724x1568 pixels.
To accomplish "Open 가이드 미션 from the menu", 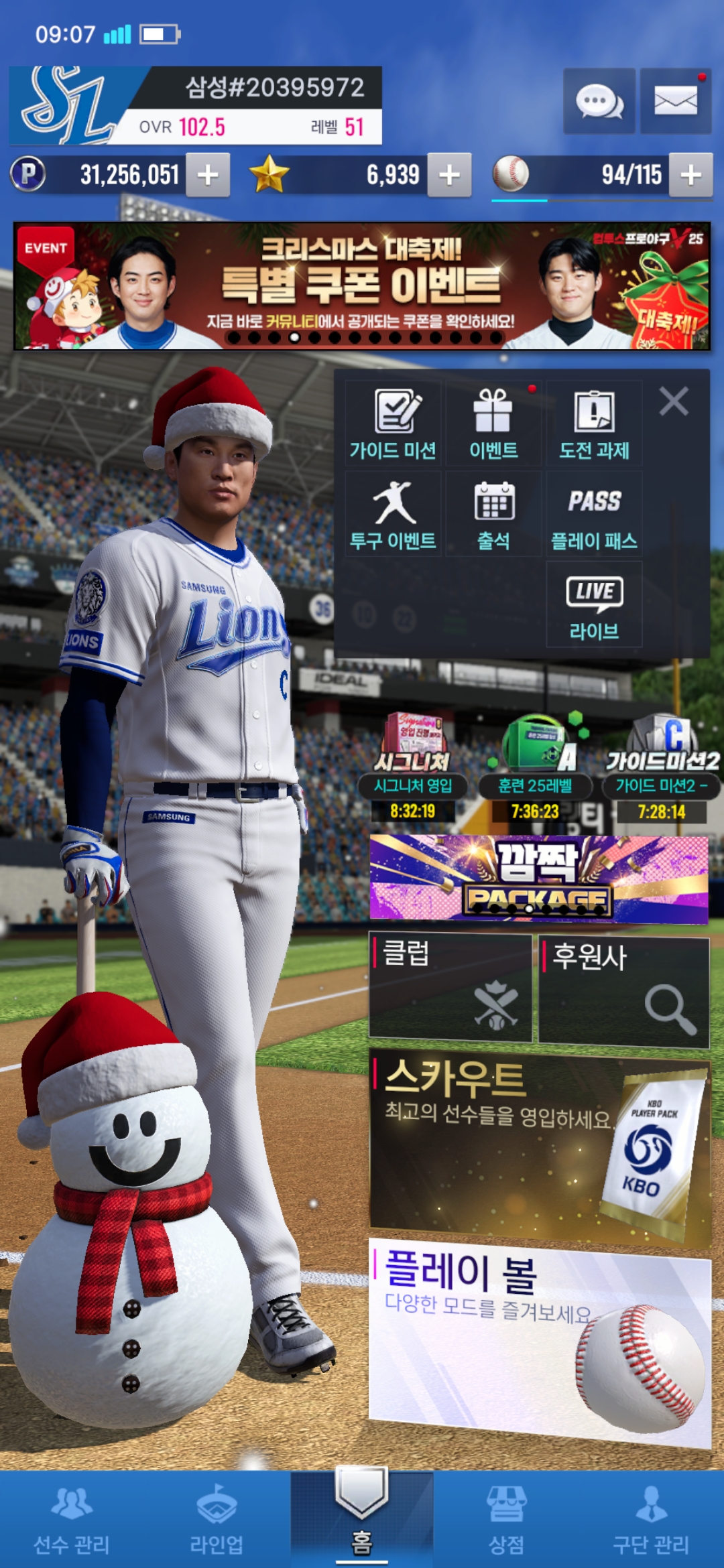I will (394, 424).
